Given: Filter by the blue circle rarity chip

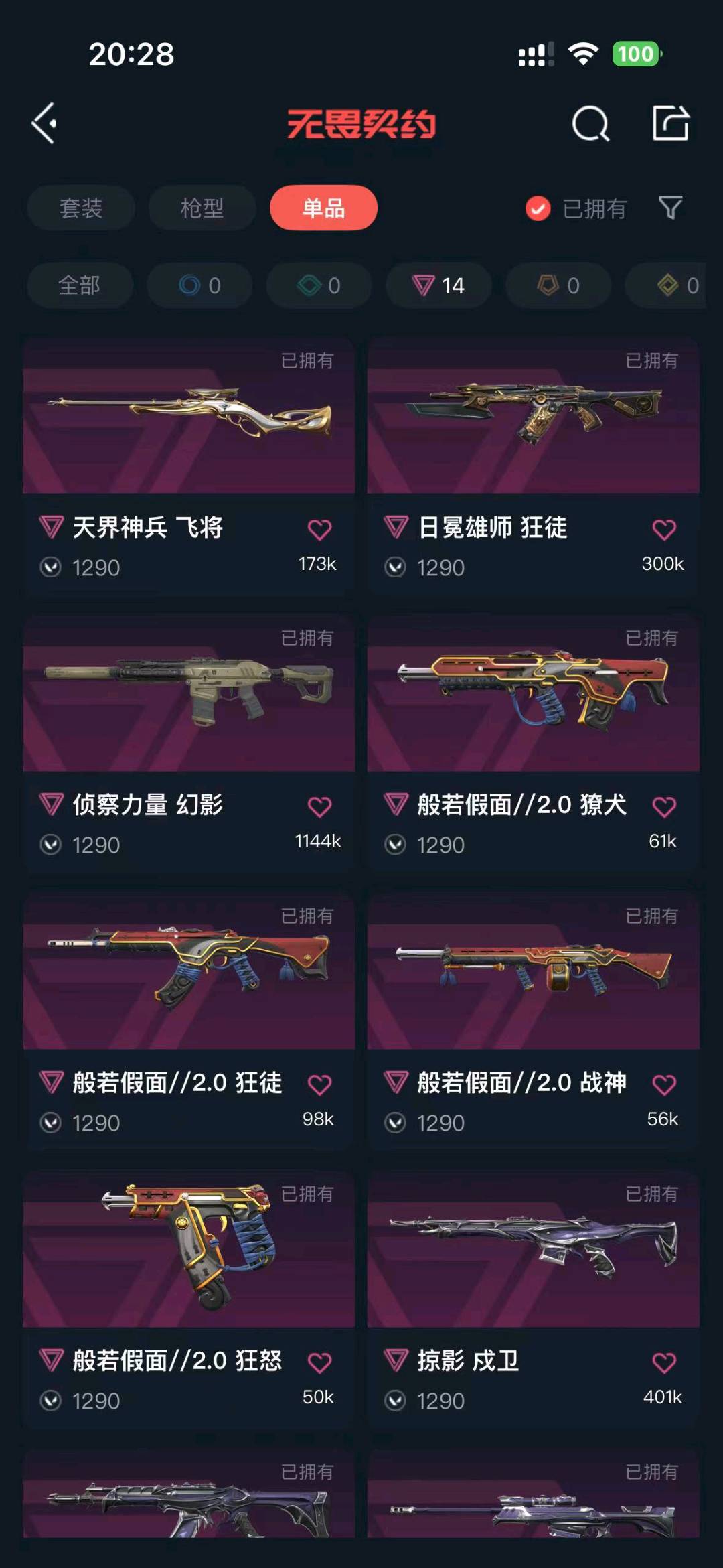Looking at the screenshot, I should pos(199,285).
